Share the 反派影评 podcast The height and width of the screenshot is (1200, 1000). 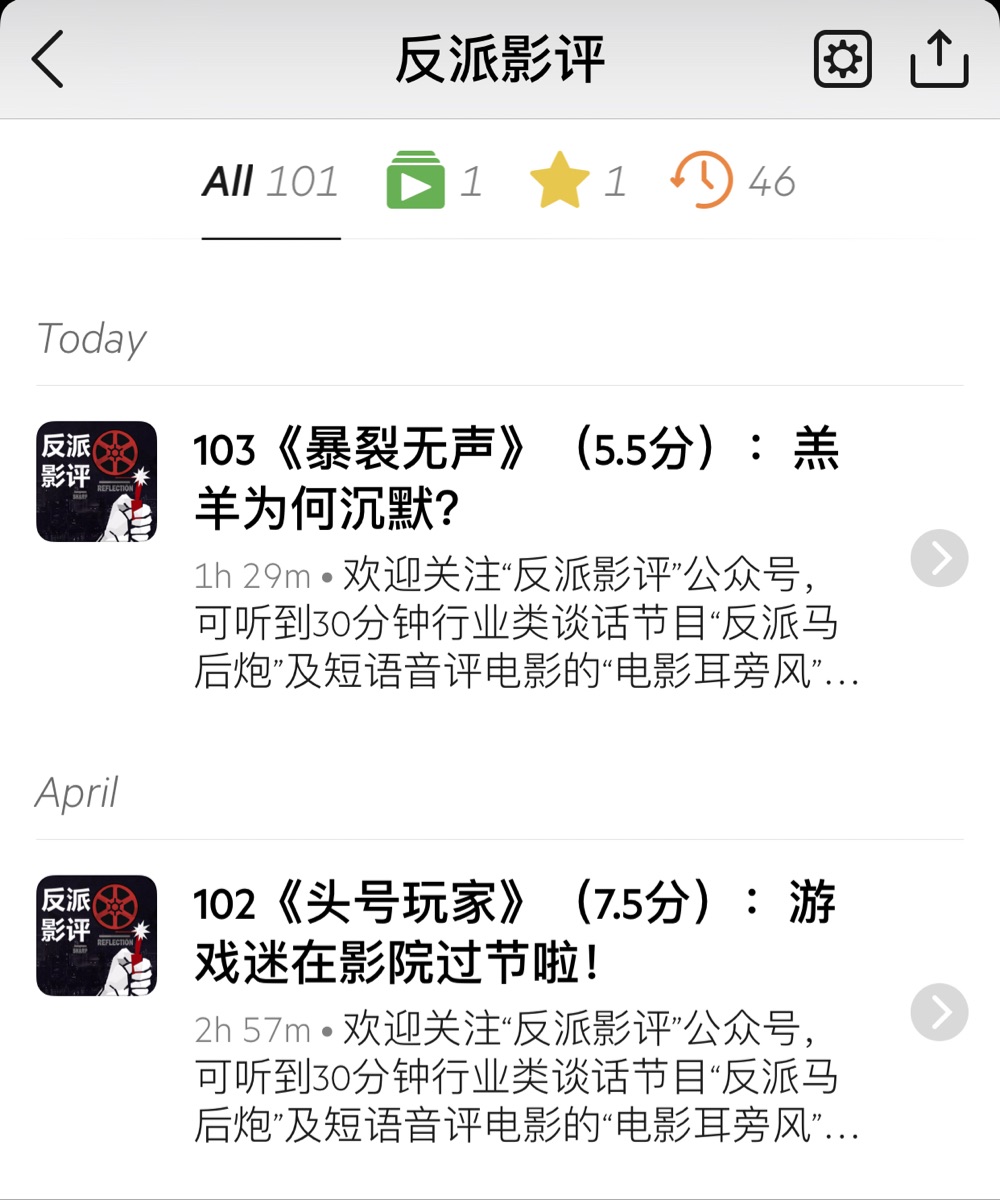(939, 59)
